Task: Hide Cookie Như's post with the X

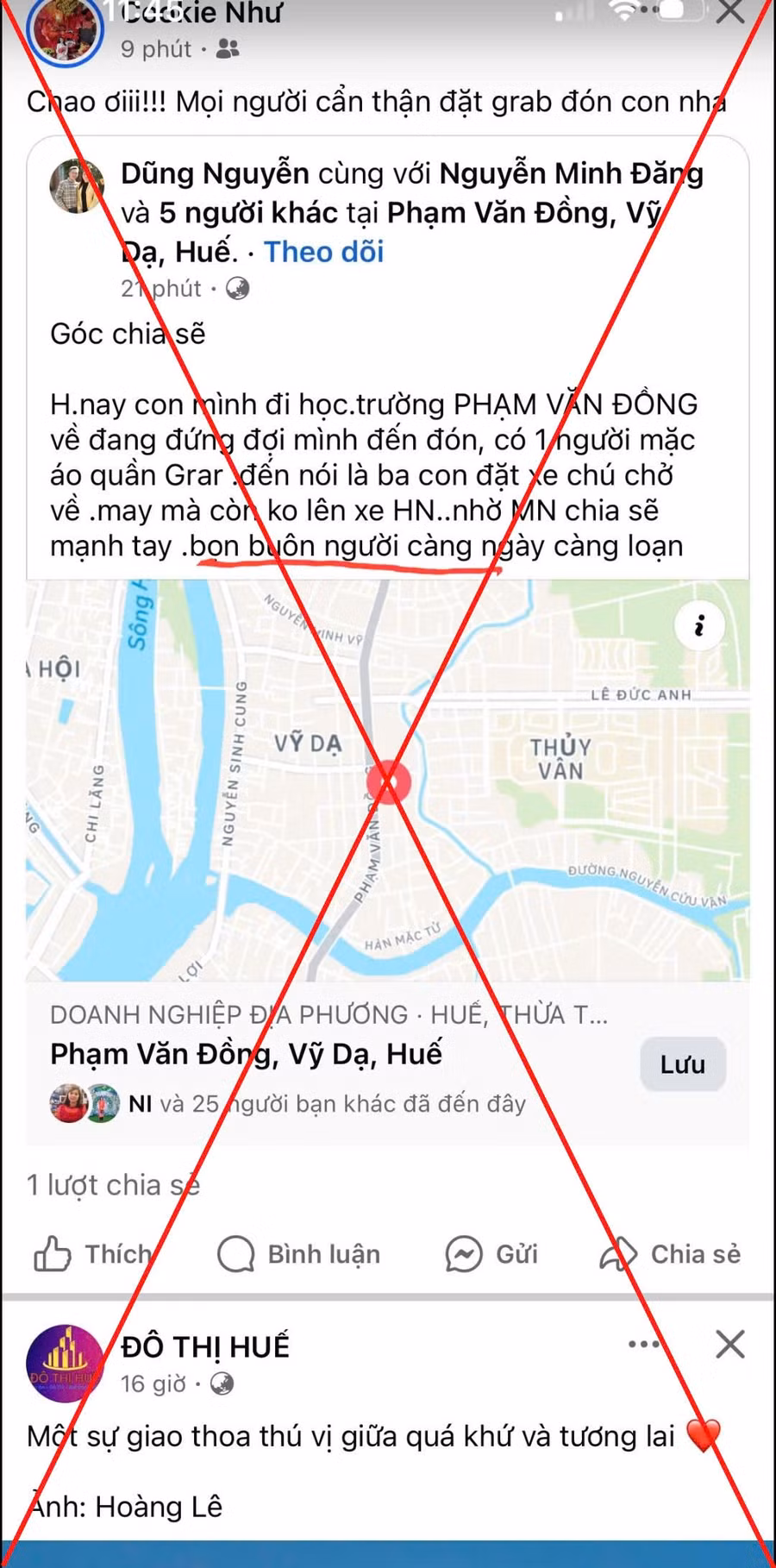Action: tap(730, 12)
